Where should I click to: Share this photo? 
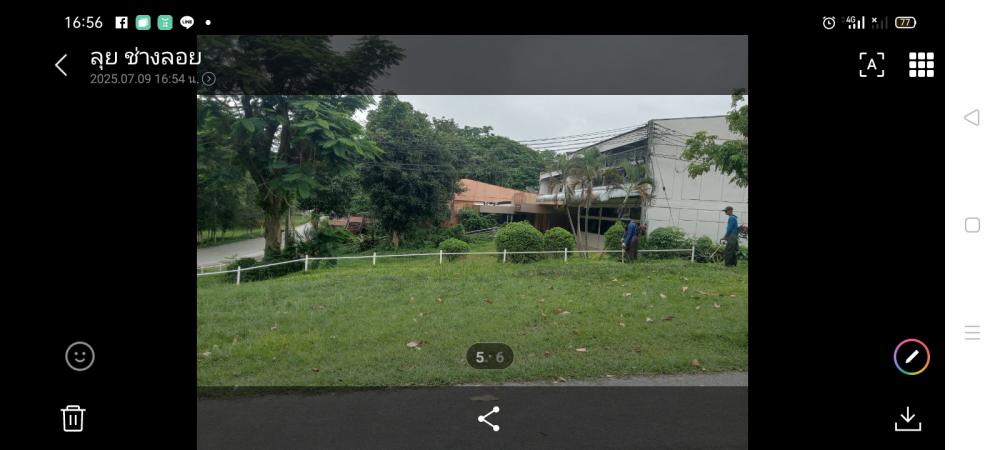point(488,419)
